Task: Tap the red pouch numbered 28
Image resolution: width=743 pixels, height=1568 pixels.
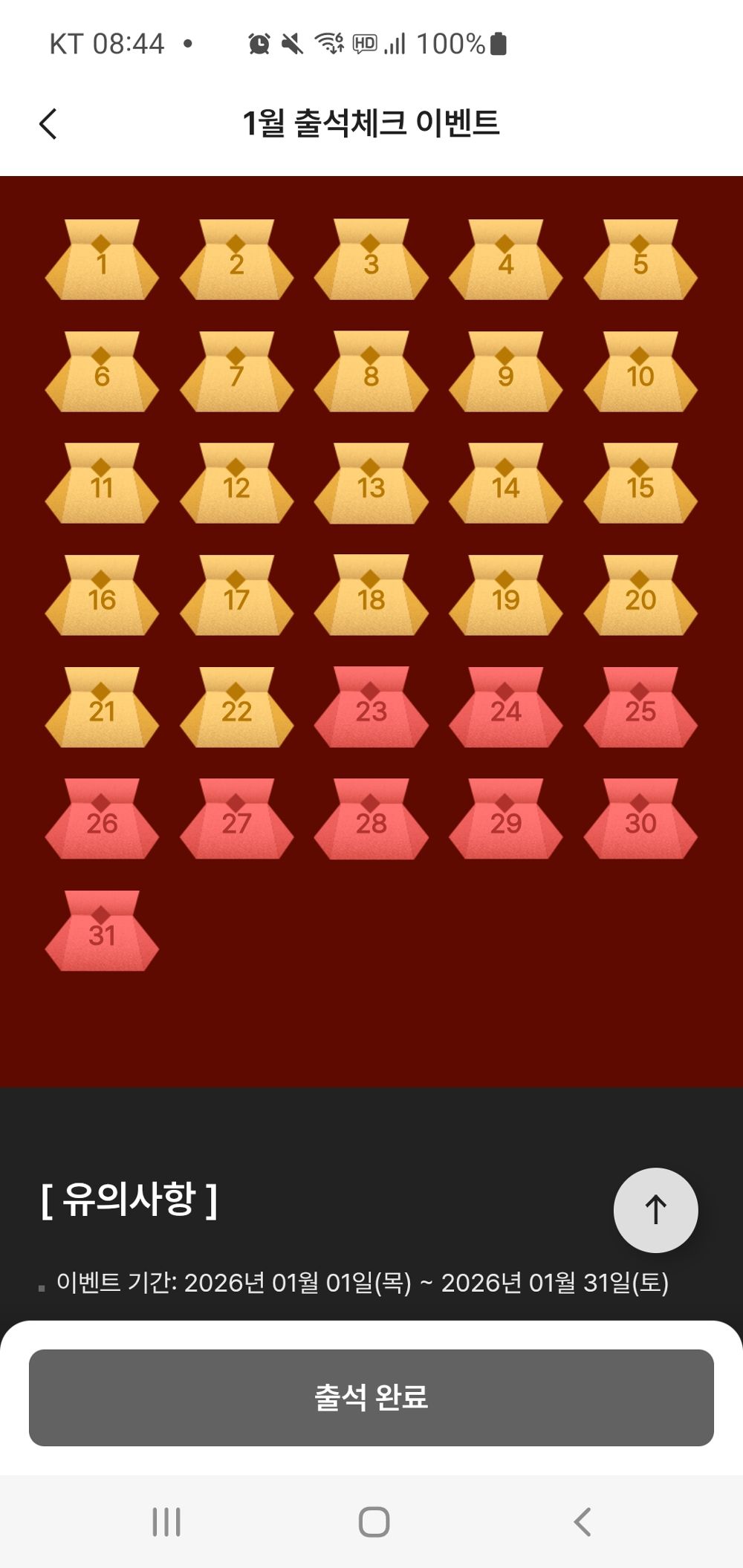Action: click(x=371, y=820)
